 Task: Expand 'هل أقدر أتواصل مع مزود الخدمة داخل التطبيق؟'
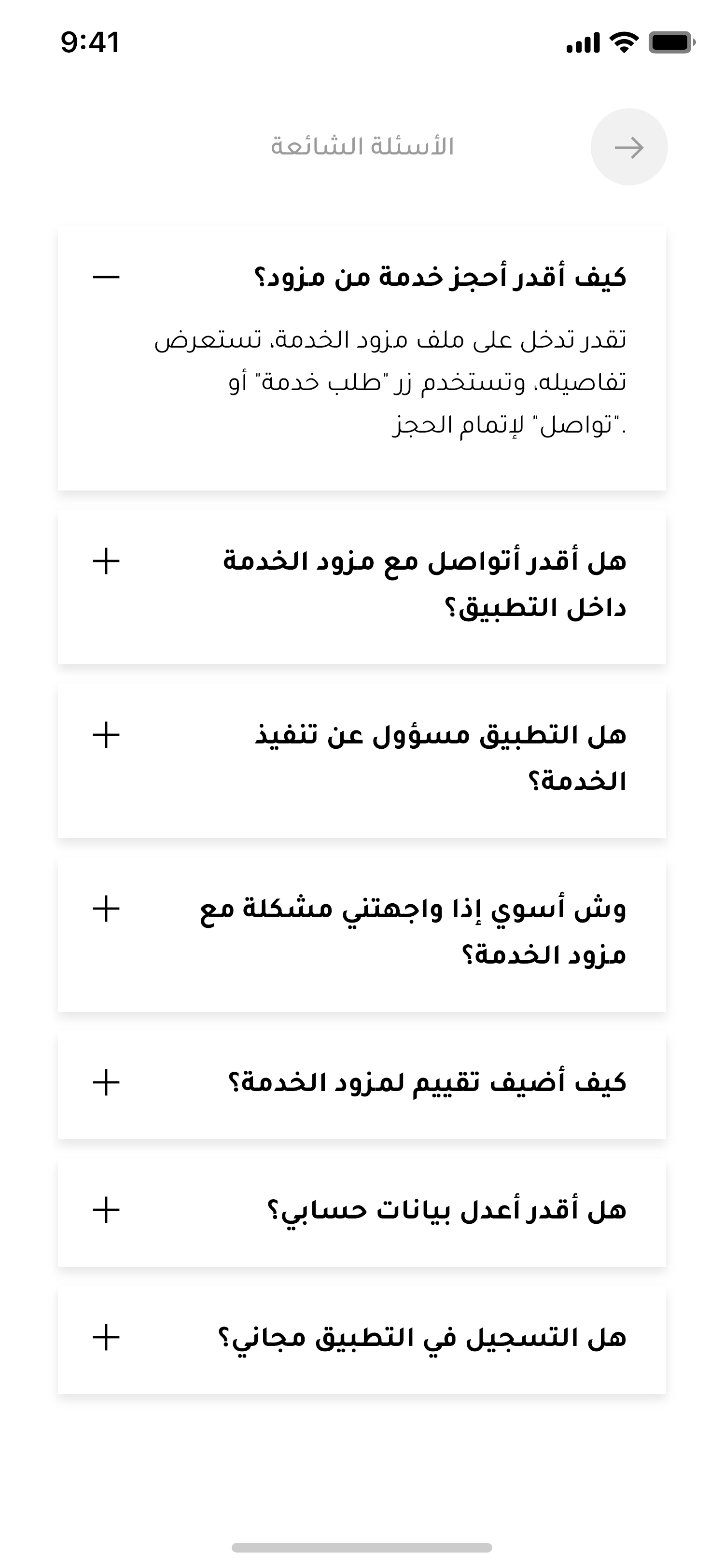tap(107, 561)
